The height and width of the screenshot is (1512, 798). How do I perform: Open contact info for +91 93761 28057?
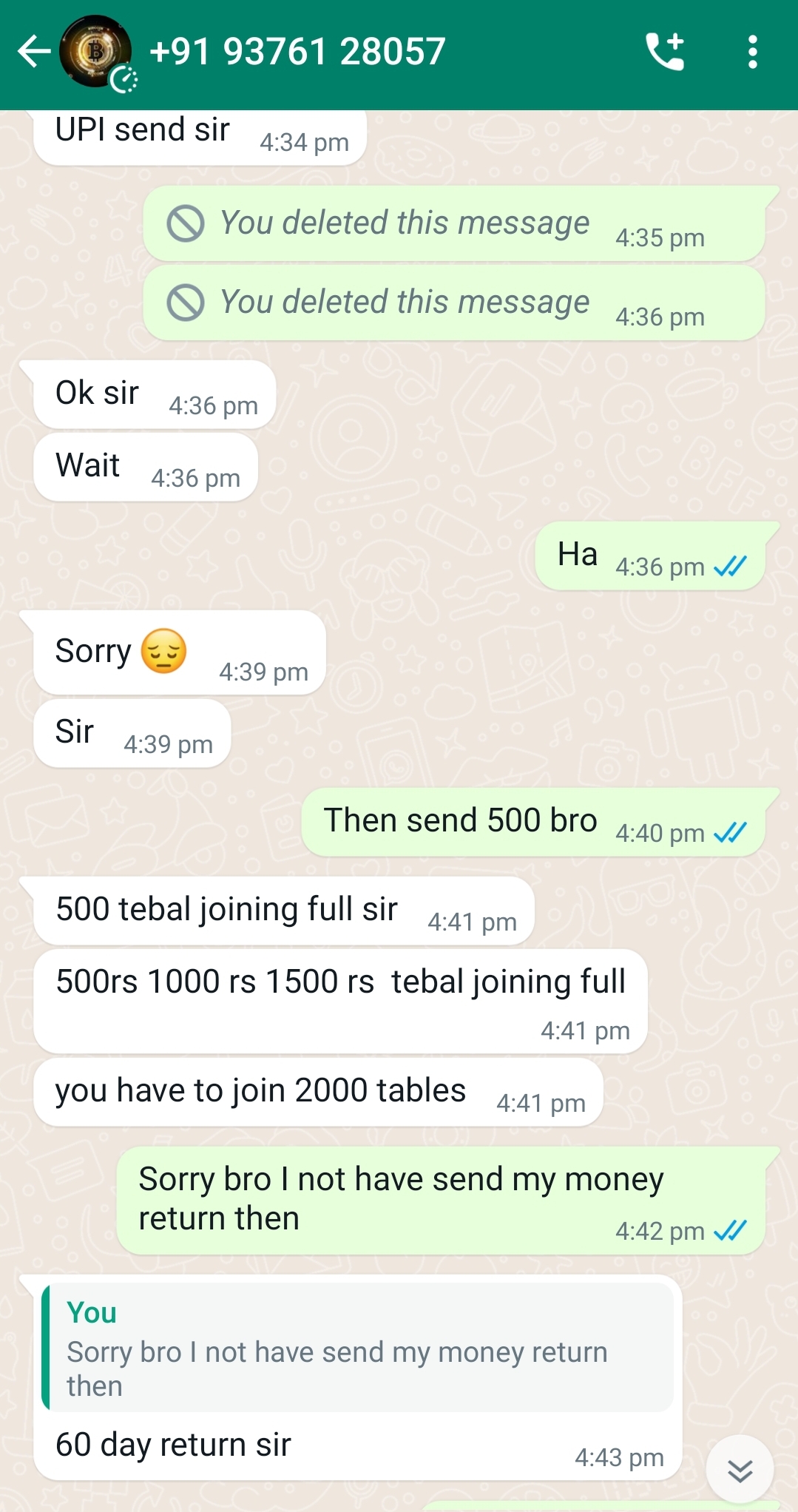[x=297, y=52]
